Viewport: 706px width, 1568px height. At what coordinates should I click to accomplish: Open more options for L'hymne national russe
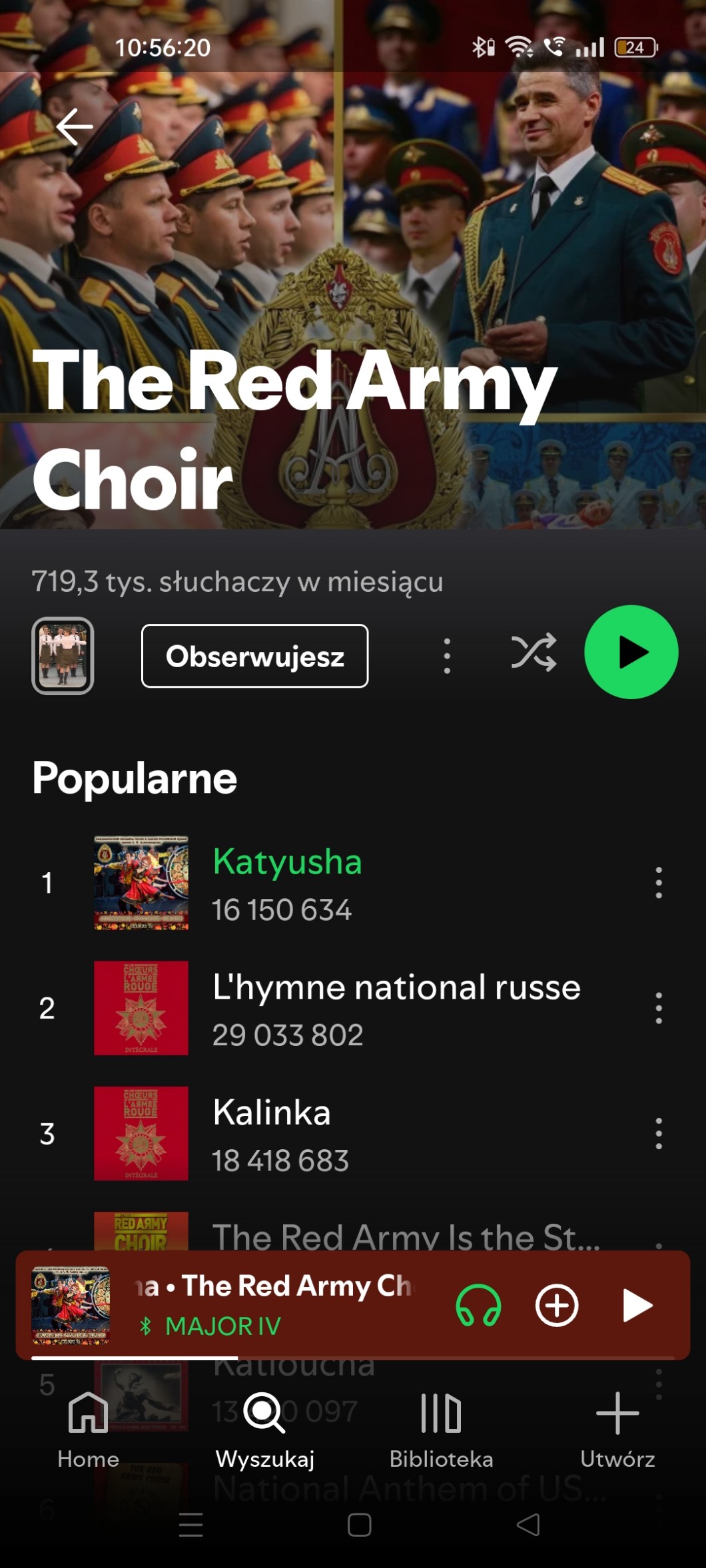(x=658, y=1007)
